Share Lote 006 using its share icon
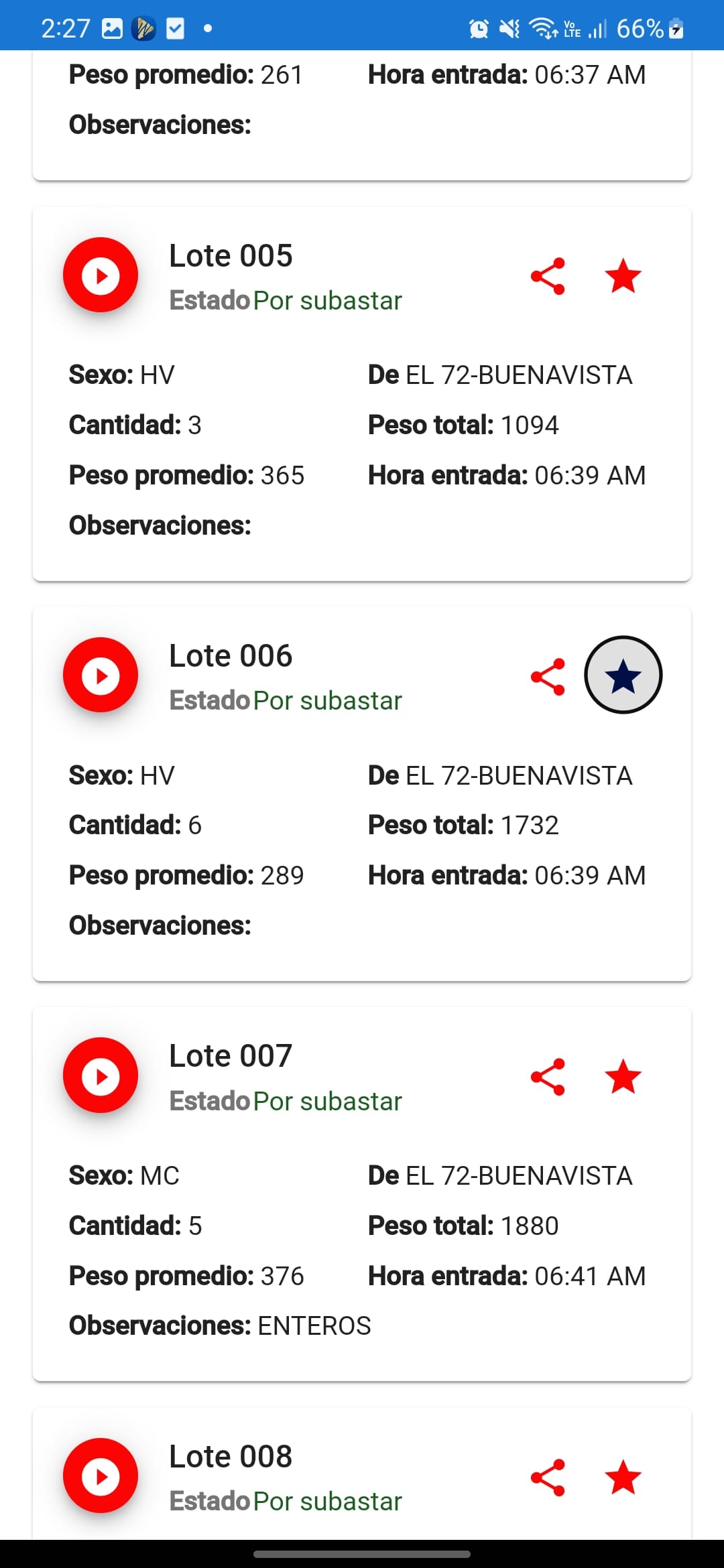Image resolution: width=724 pixels, height=1568 pixels. pos(548,675)
